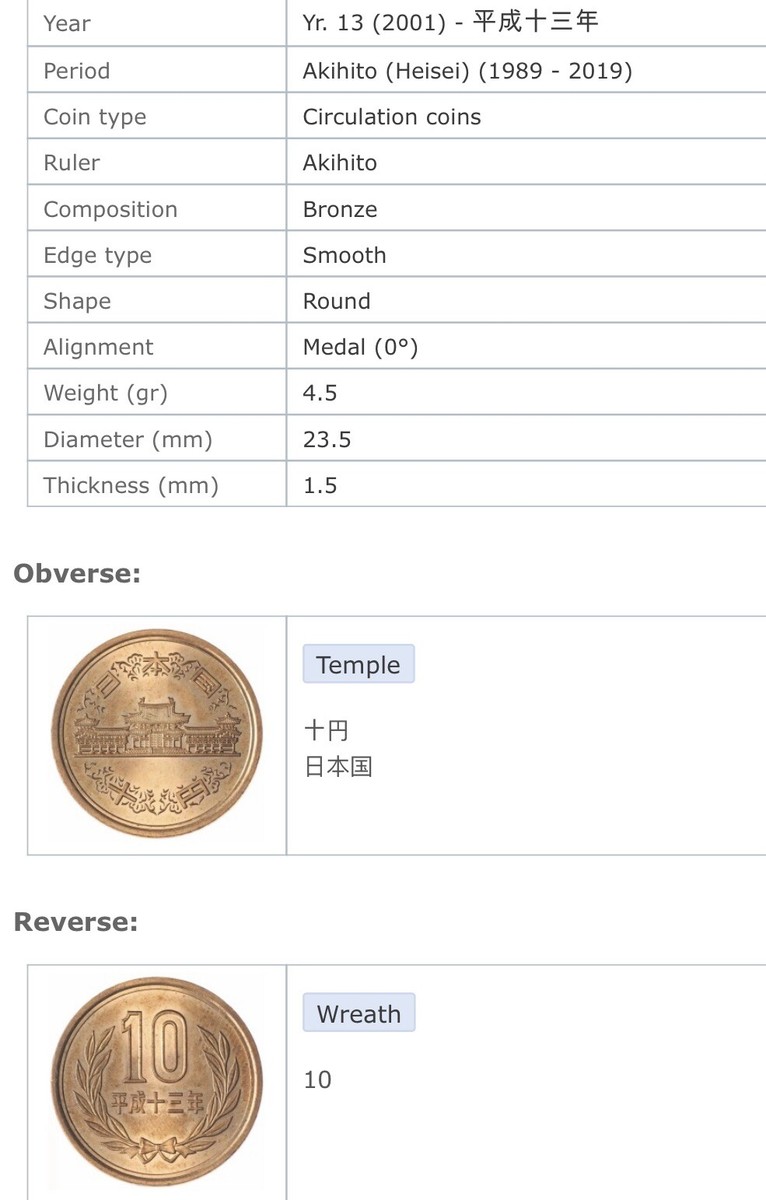
Task: Select the Japanese text 十円
Action: click(x=320, y=729)
